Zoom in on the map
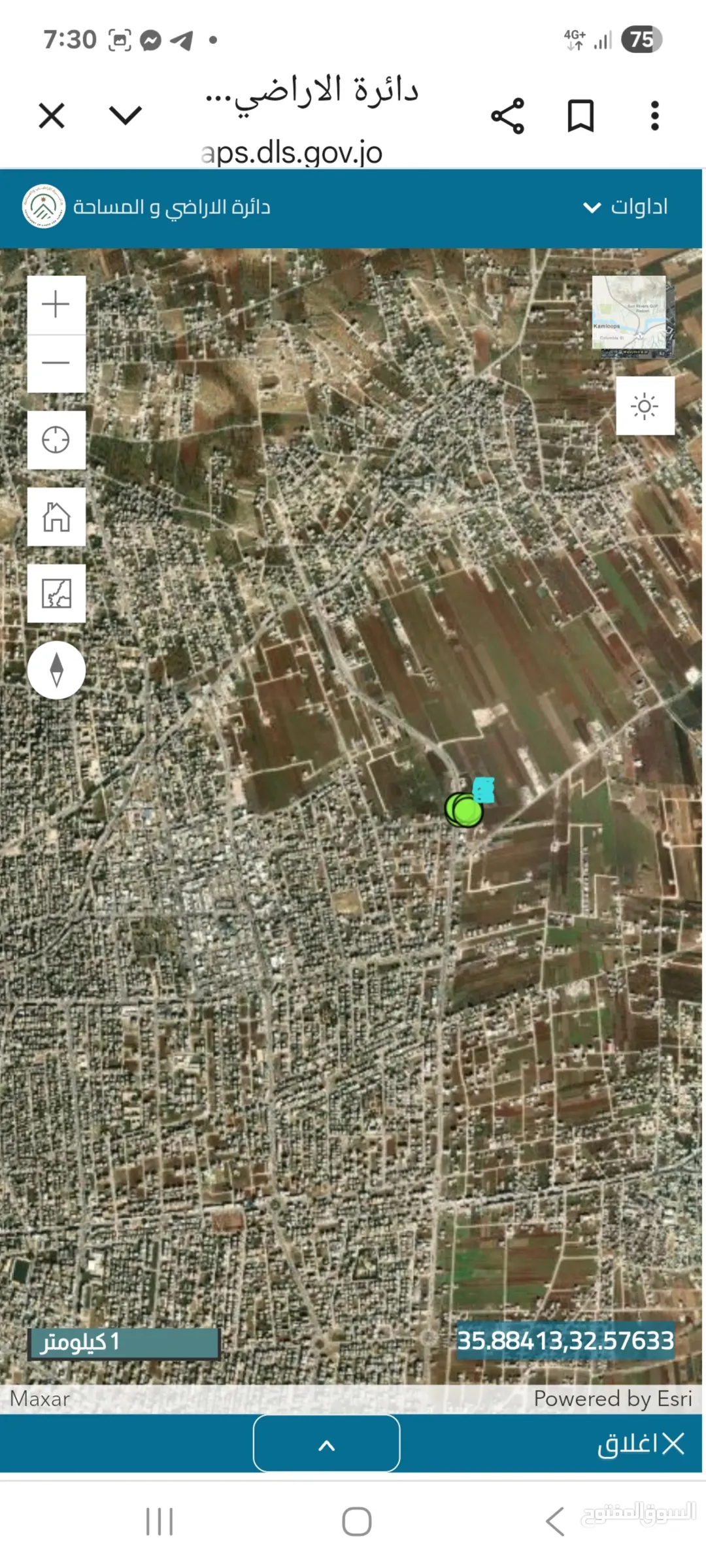The width and height of the screenshot is (706, 1568). 56,305
